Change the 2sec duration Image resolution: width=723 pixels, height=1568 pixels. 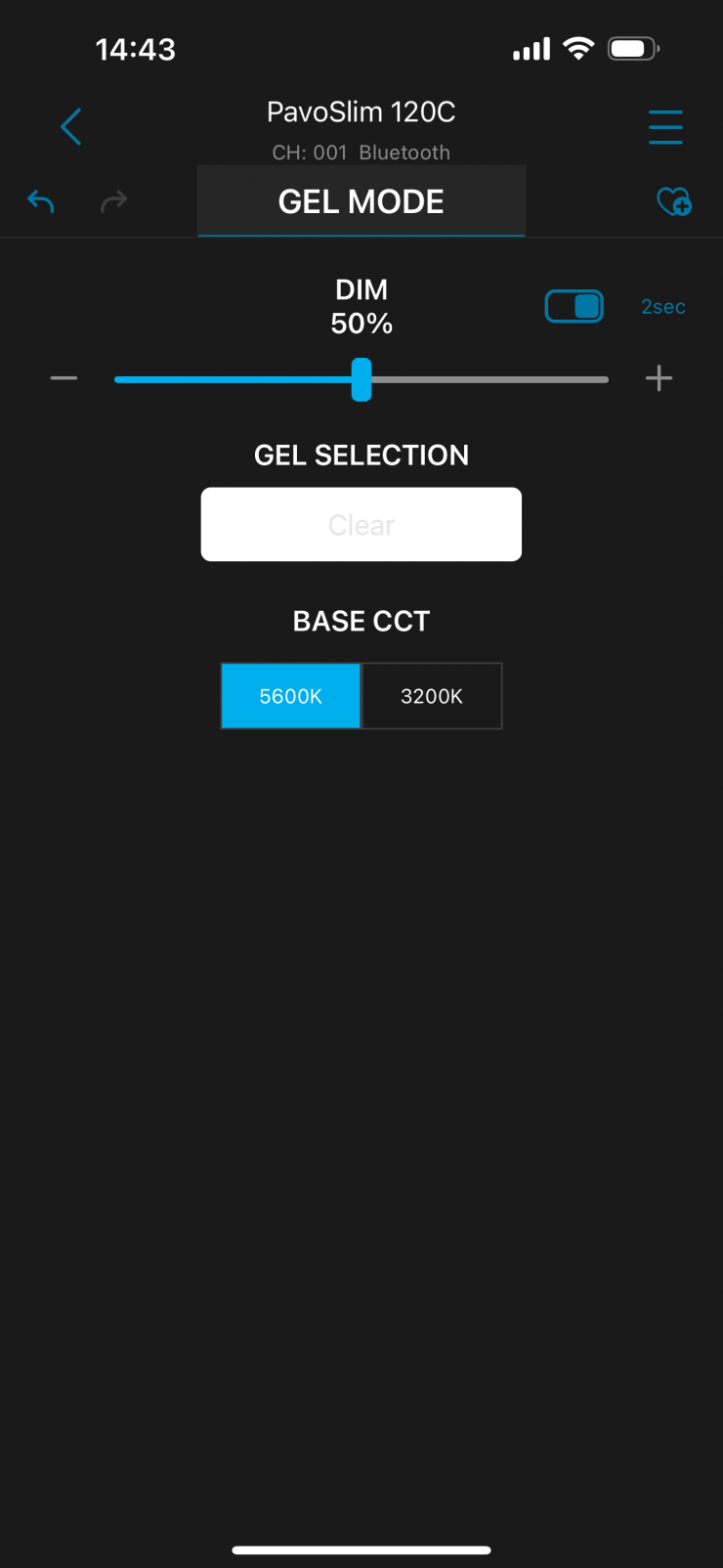662,307
